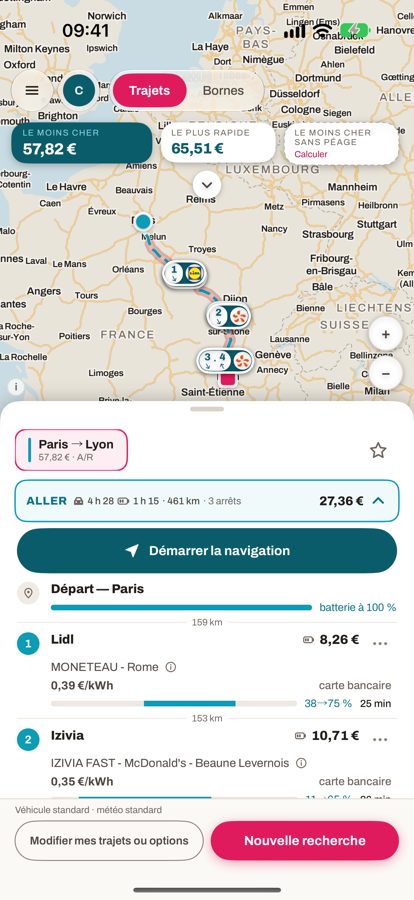This screenshot has width=414, height=900.
Task: Expand the route options chevron on map
Action: [x=207, y=185]
